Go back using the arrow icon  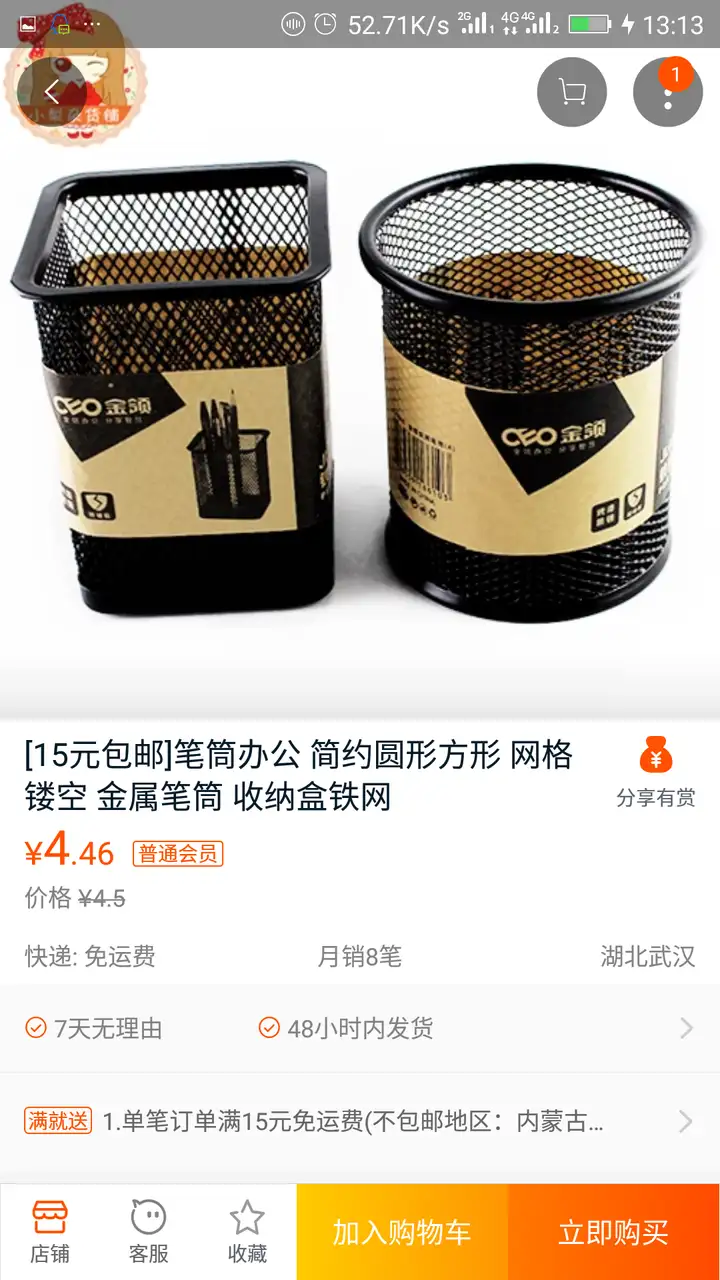click(52, 93)
